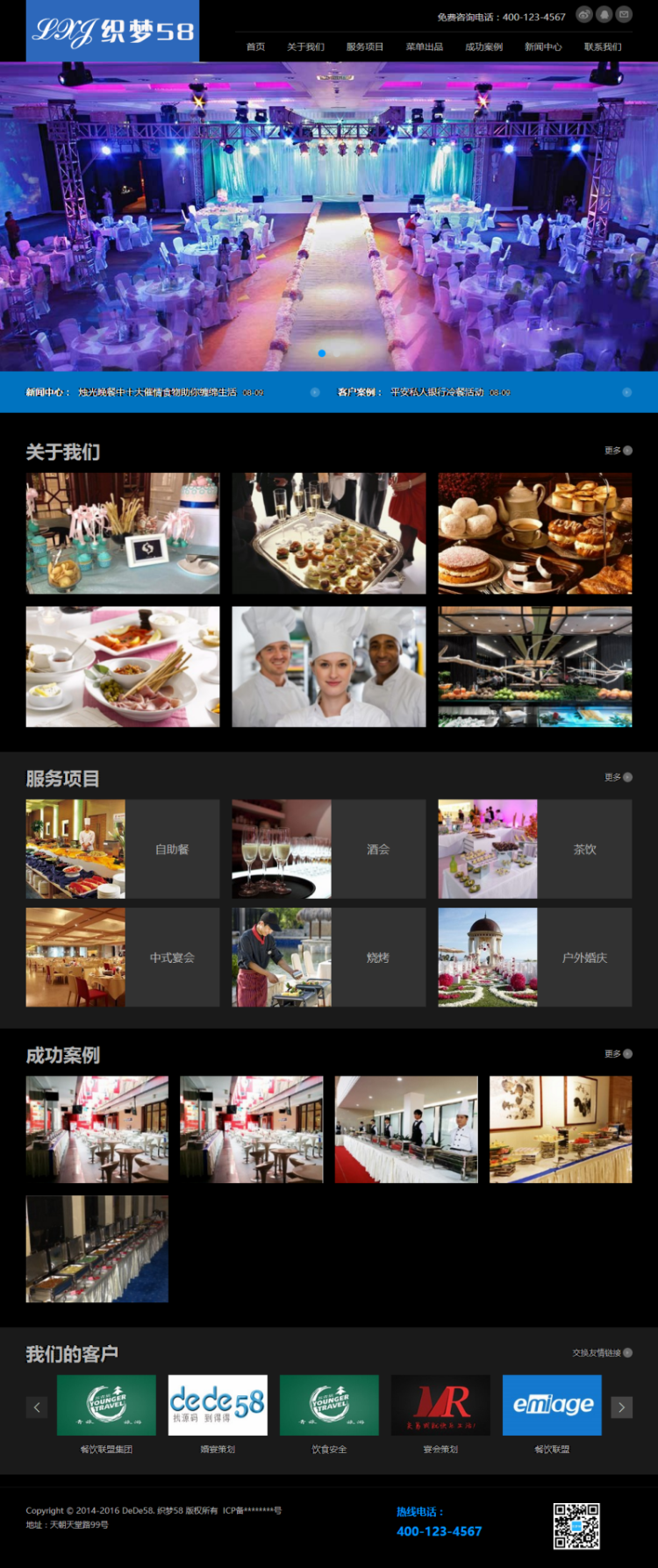The height and width of the screenshot is (1568, 658).
Task: Open the 联系我们 page
Action: (603, 46)
